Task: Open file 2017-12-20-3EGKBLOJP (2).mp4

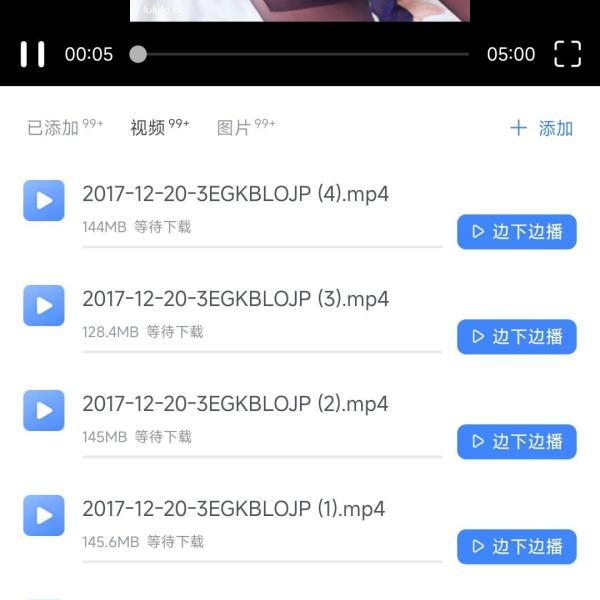Action: click(x=235, y=404)
